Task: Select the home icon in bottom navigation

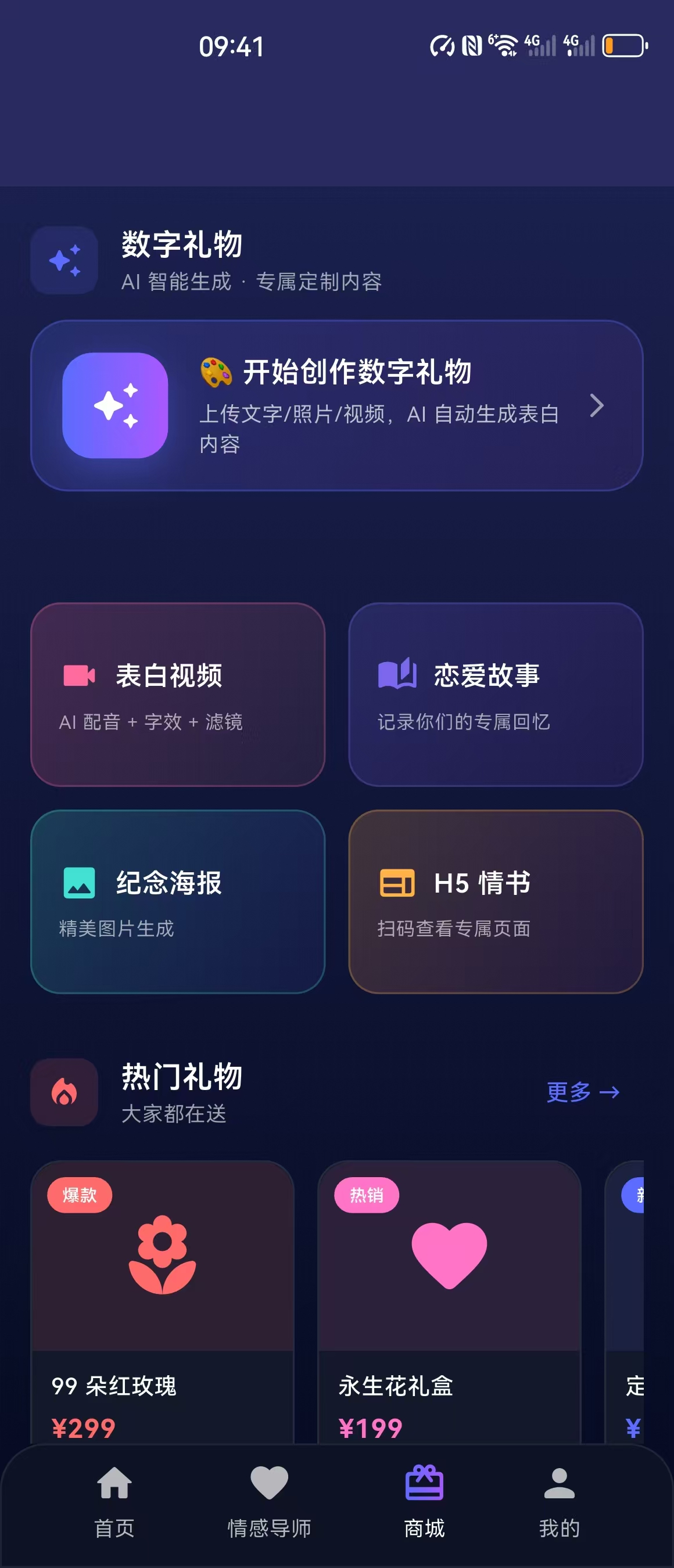Action: click(114, 1484)
